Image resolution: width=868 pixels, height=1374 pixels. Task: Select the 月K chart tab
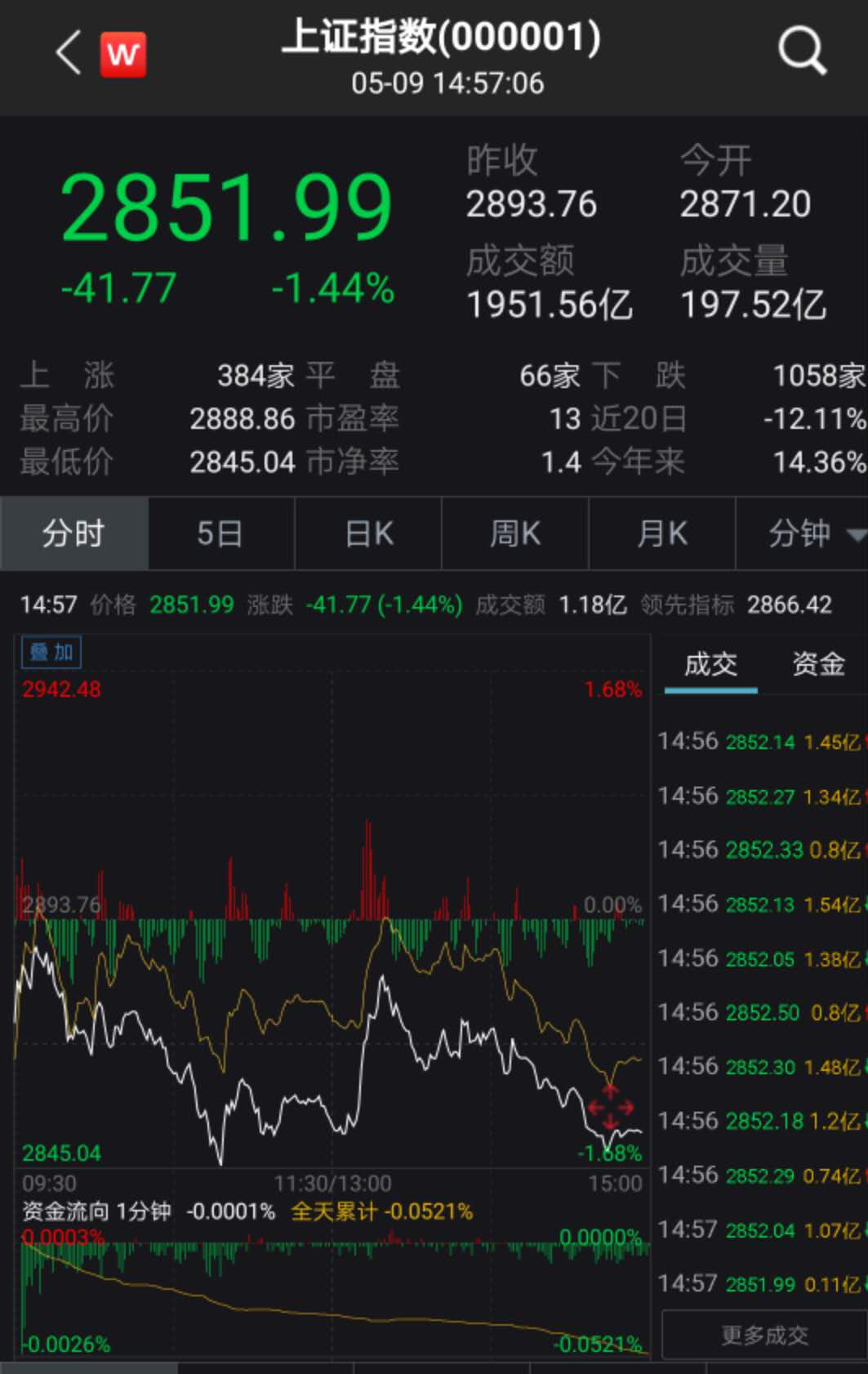pos(662,534)
